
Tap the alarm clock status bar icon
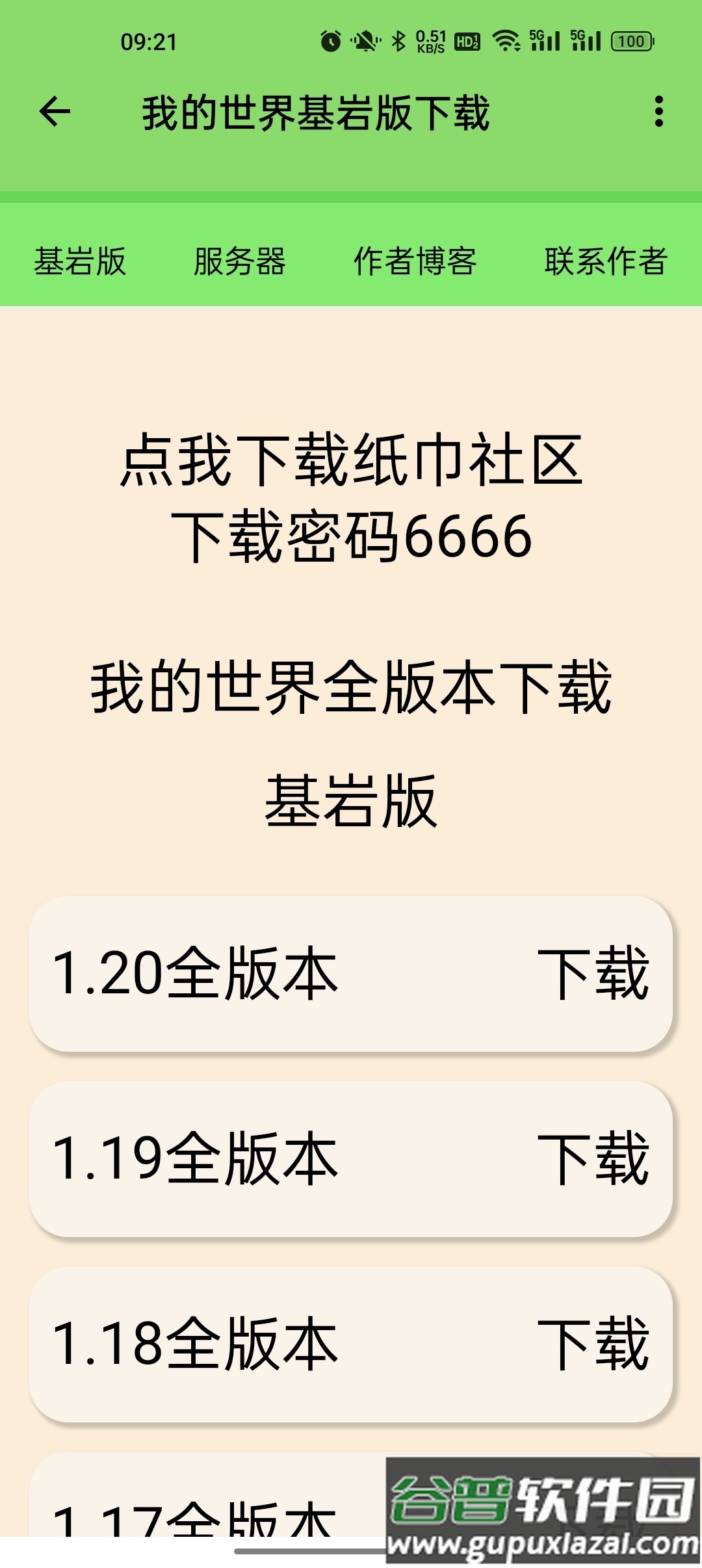pyautogui.click(x=330, y=40)
